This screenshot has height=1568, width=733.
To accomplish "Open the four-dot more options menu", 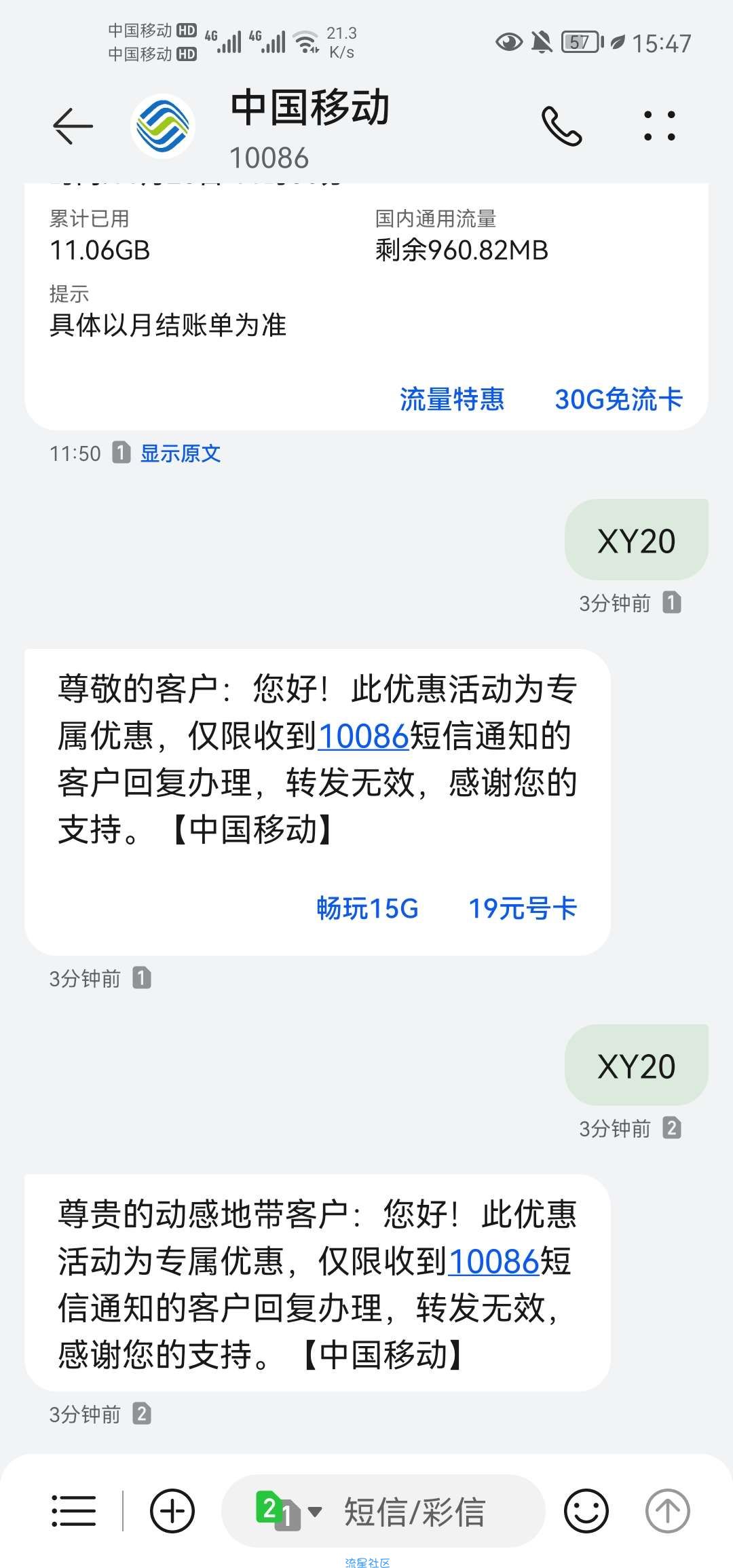I will coord(660,126).
